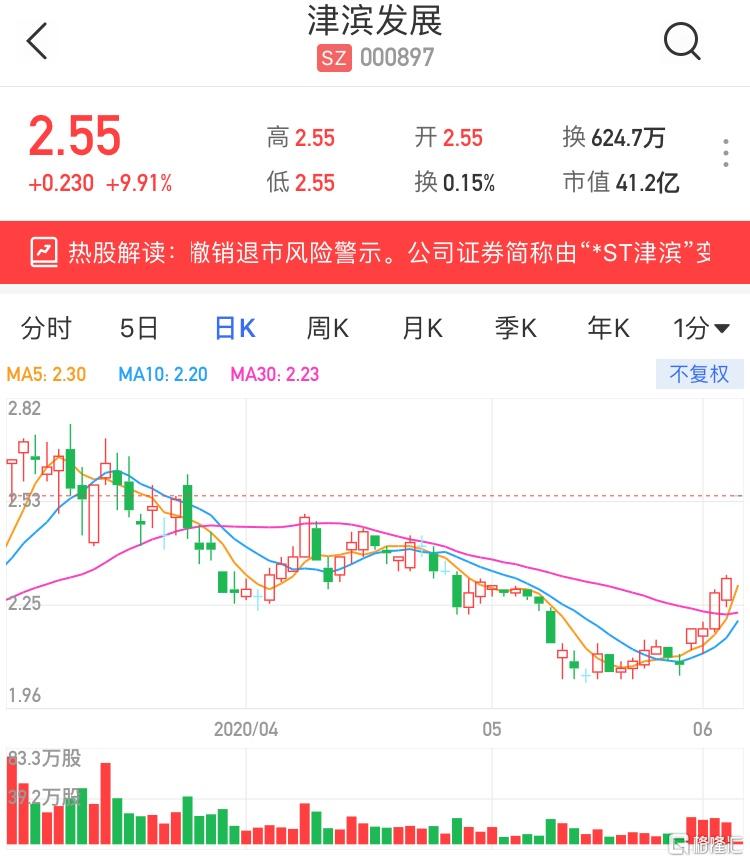Screen dimensions: 750x862
Task: Switch to the 年K chart tab
Action: click(608, 328)
